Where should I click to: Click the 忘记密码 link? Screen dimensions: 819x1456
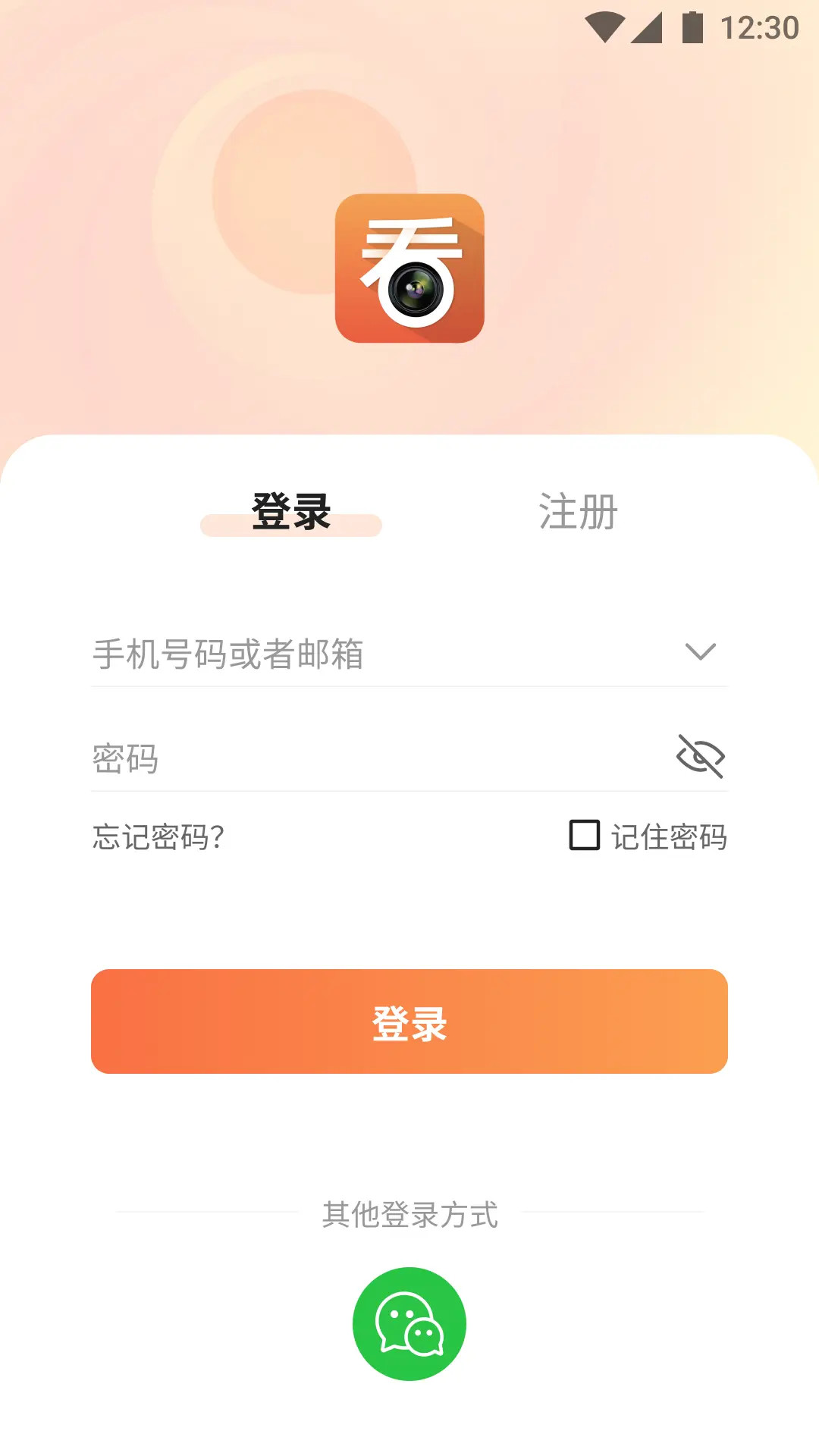click(158, 836)
